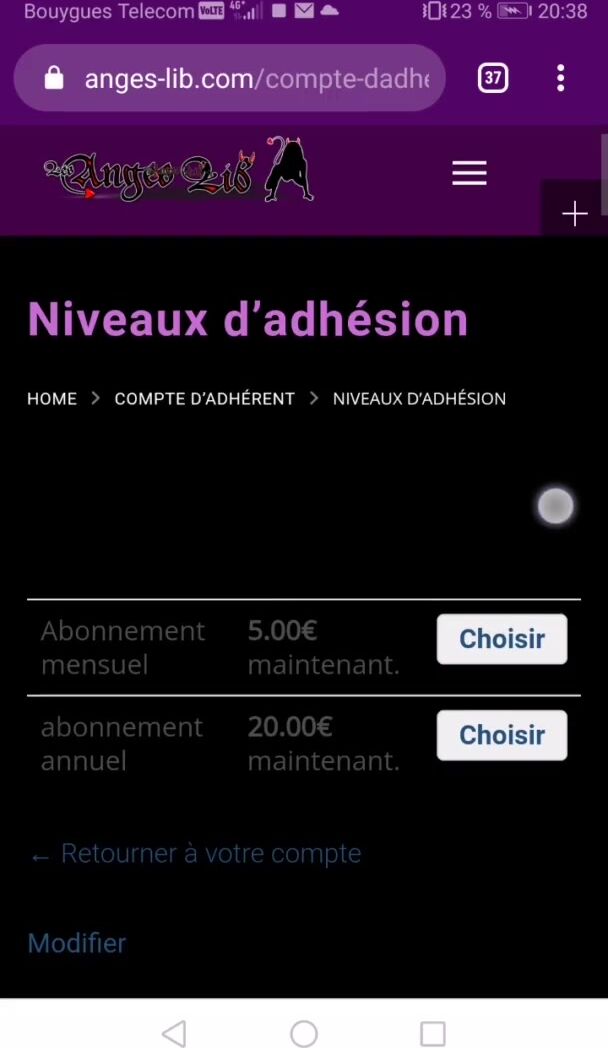Go to HOME in the breadcrumb

point(52,398)
